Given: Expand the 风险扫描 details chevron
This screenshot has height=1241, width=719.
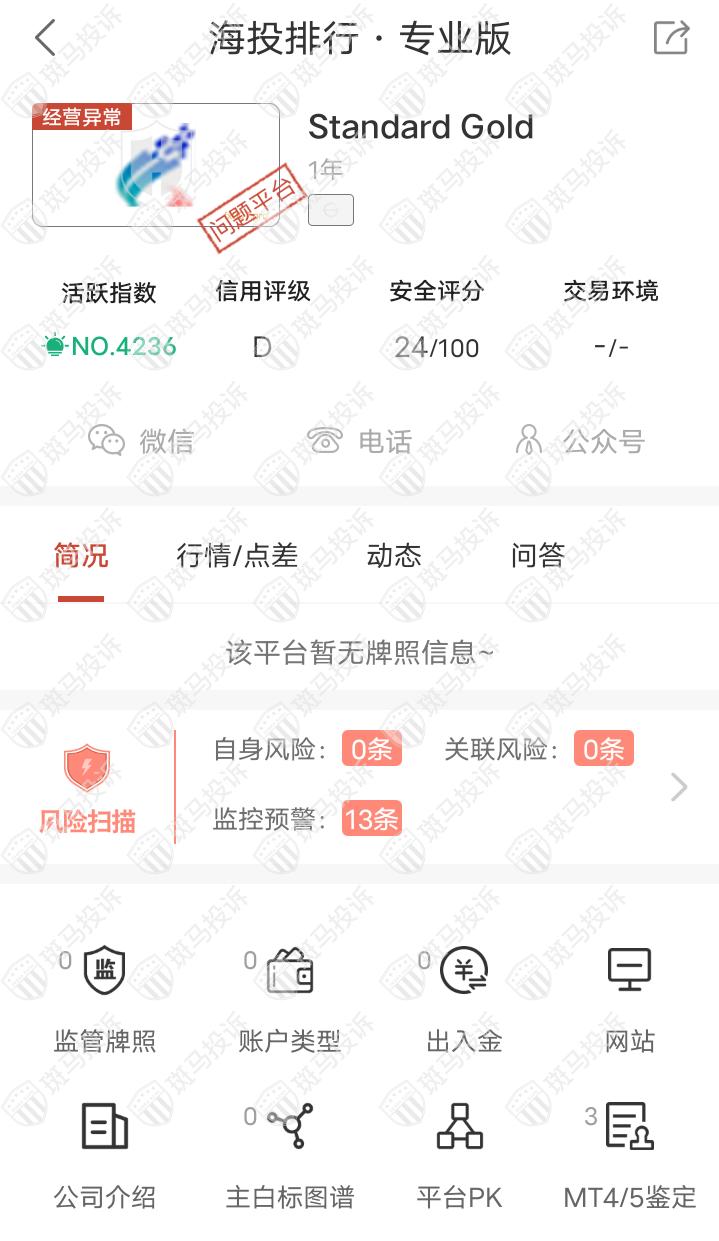Looking at the screenshot, I should pos(679,787).
